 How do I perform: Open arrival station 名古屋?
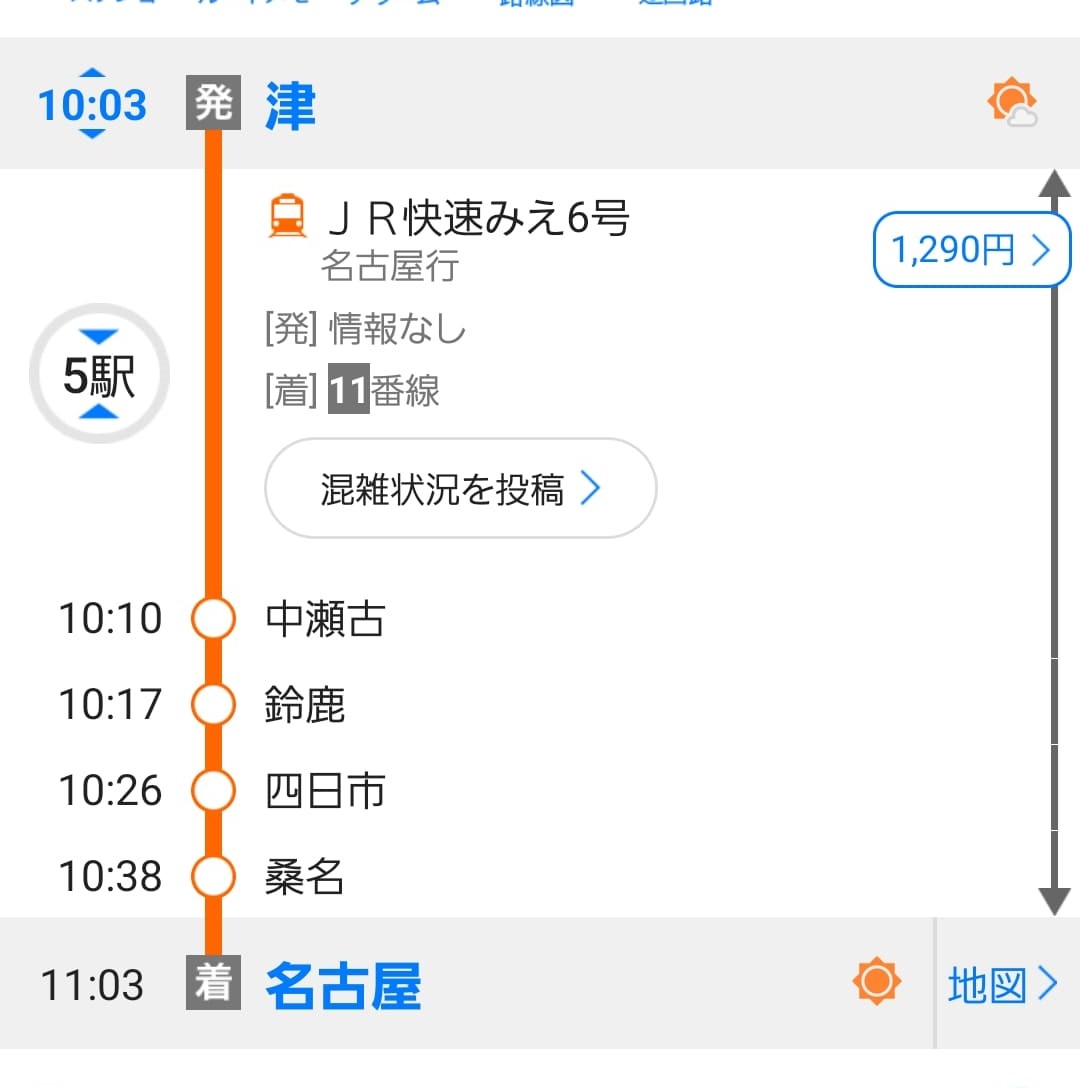click(x=343, y=986)
